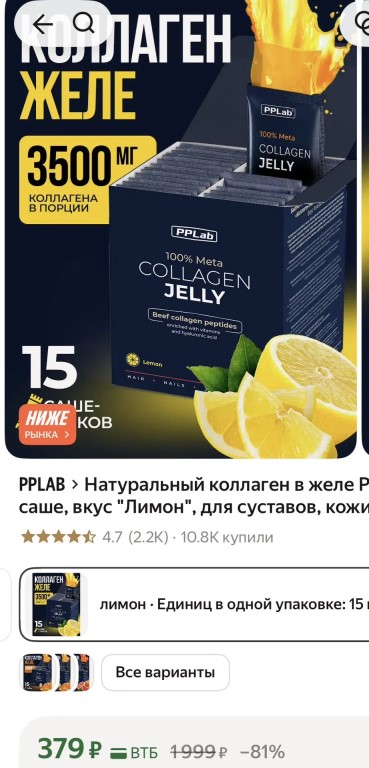Image resolution: width=369 pixels, height=768 pixels.
Task: Select the лимон variant card
Action: coord(194,604)
